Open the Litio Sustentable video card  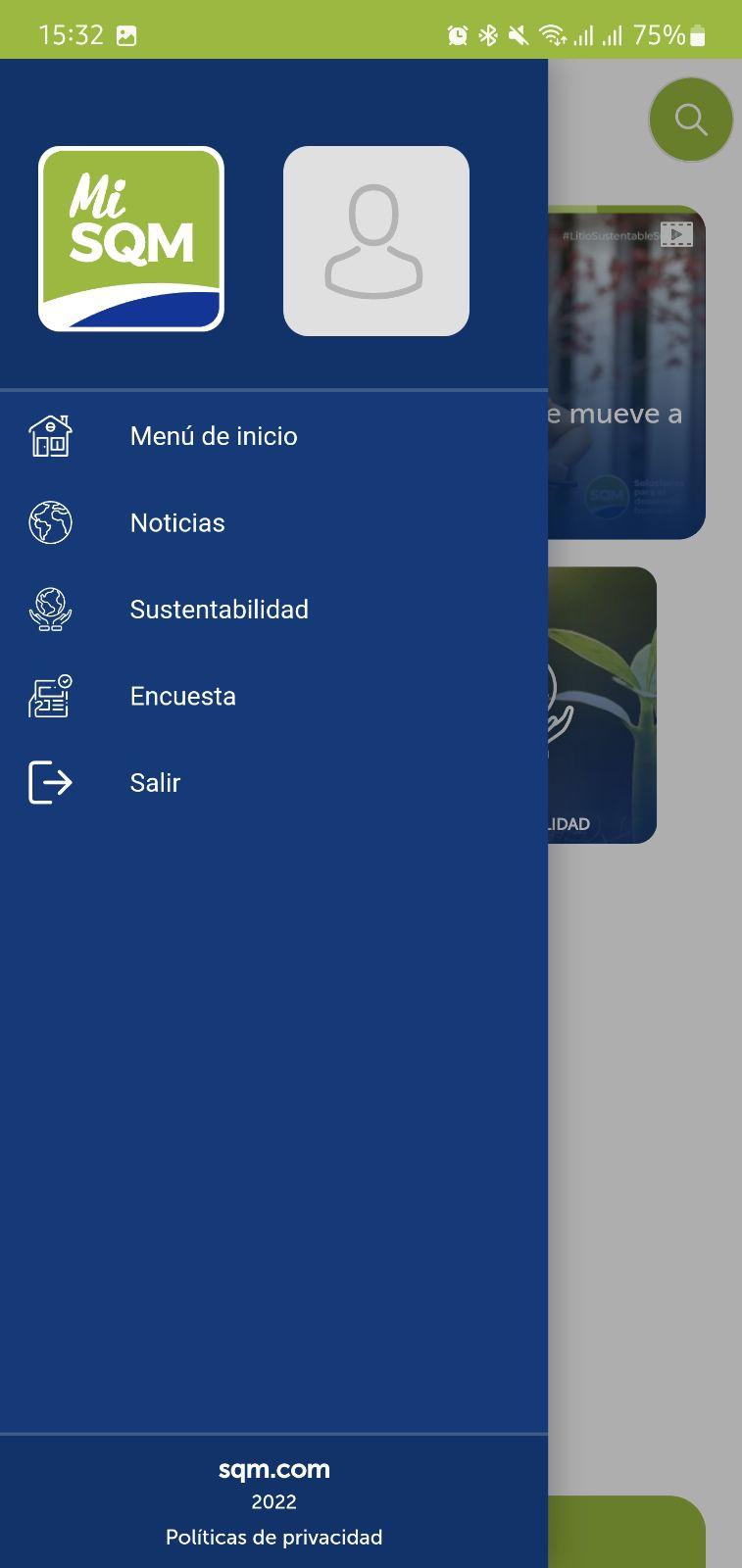(626, 372)
